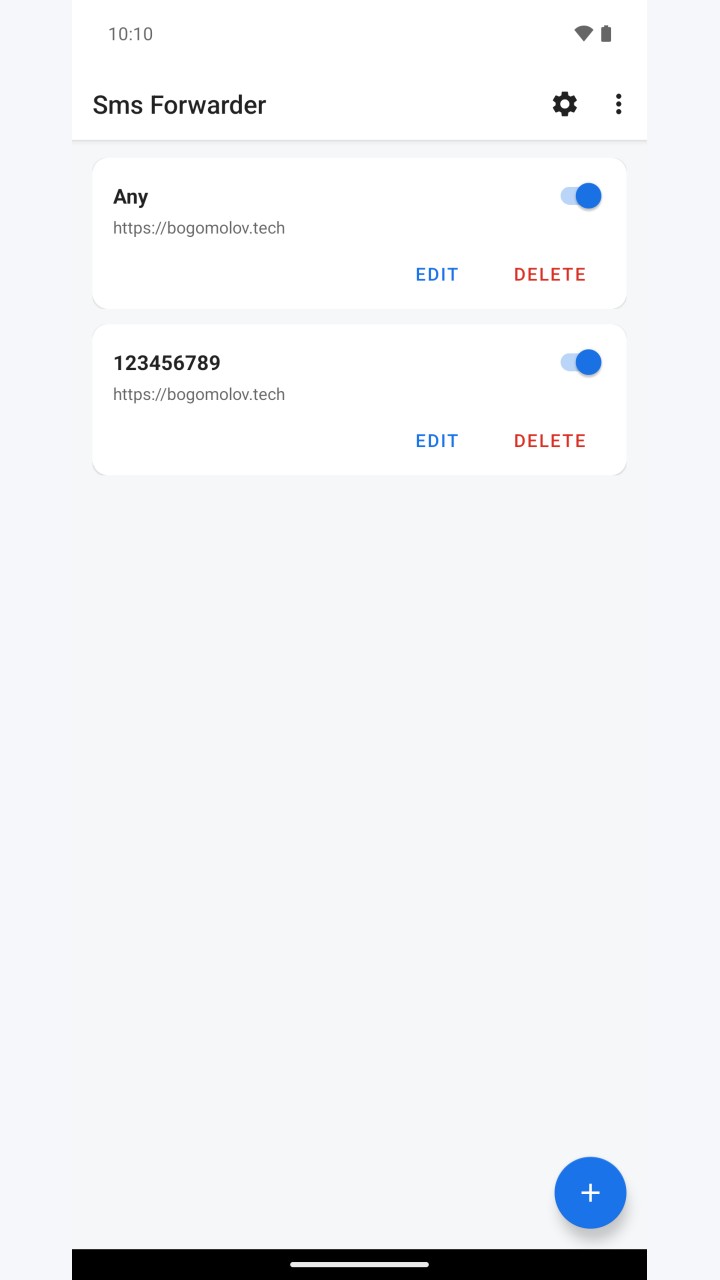
Task: Edit the 123456789 forwarding rule
Action: 437,441
